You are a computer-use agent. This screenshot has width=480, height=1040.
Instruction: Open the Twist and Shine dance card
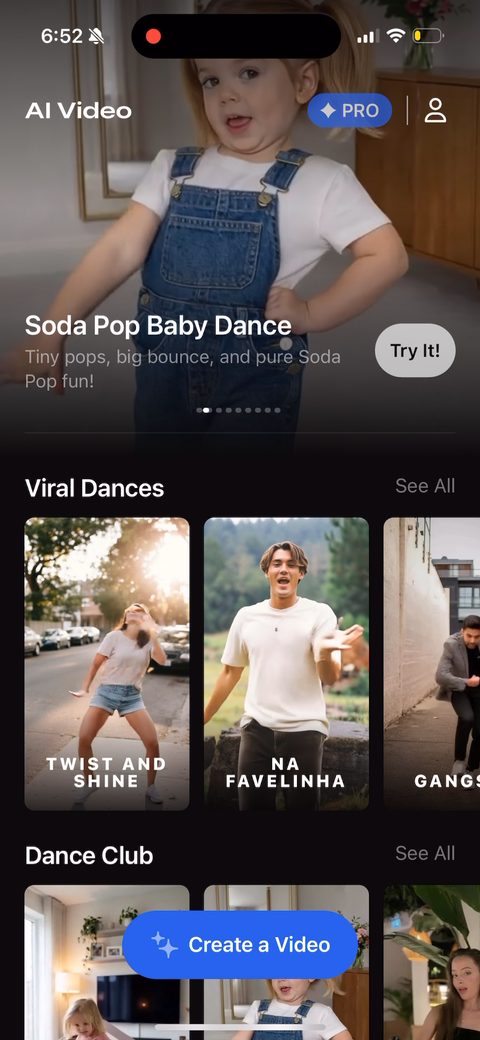[107, 664]
